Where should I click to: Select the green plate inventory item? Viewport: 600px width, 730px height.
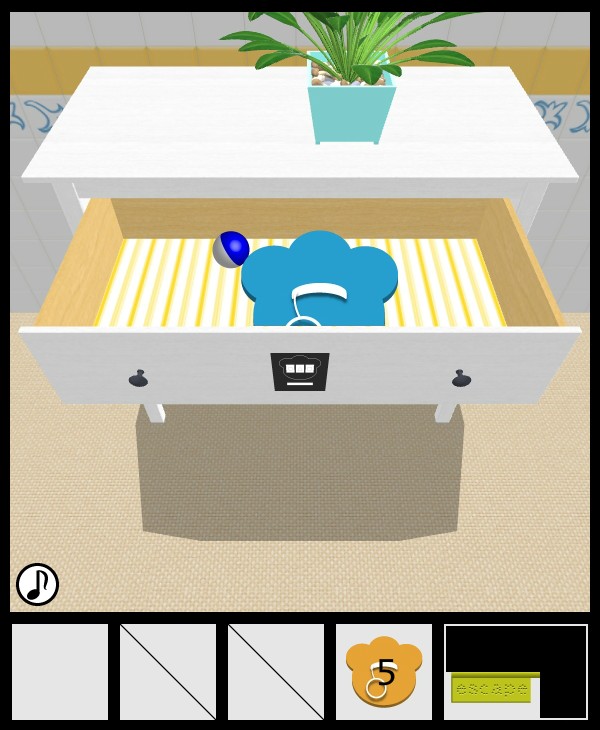(492, 688)
